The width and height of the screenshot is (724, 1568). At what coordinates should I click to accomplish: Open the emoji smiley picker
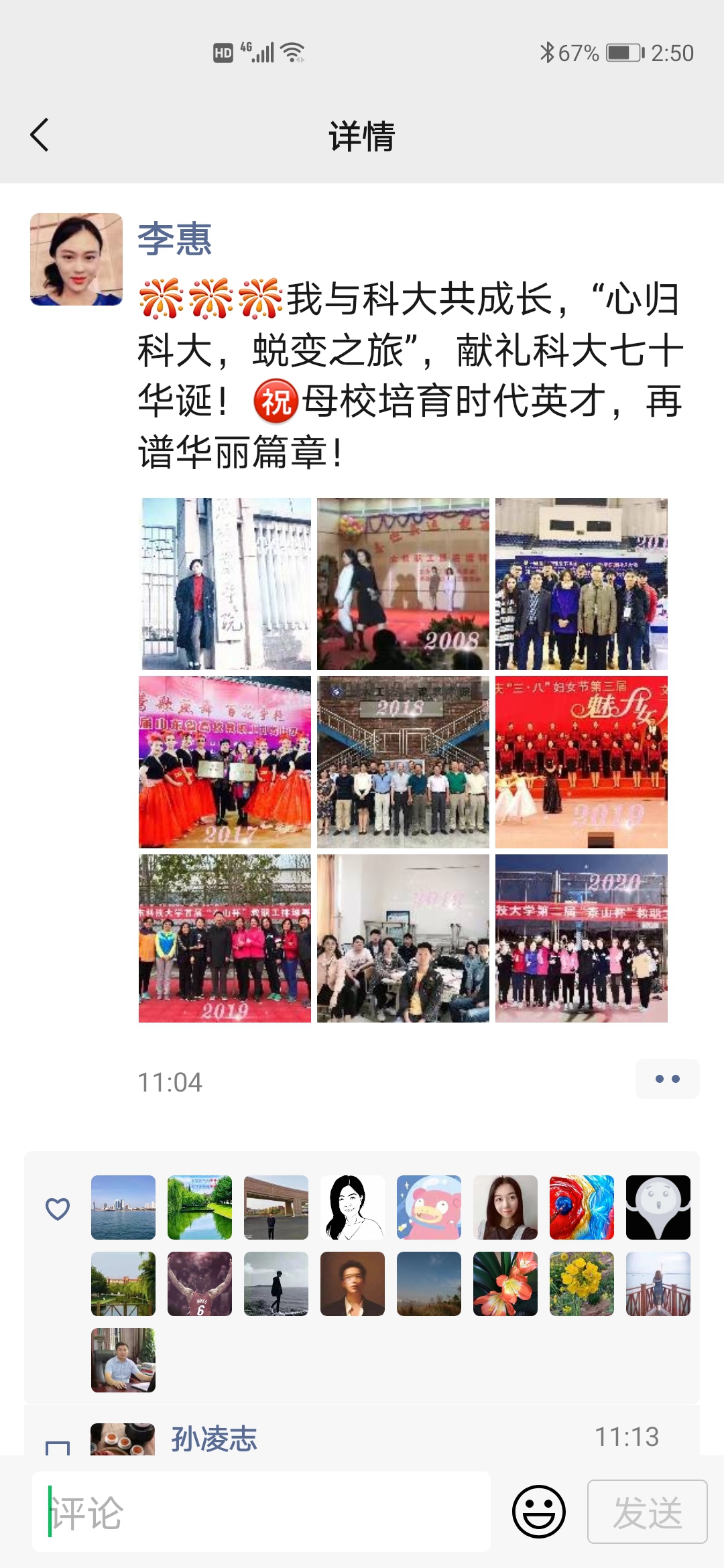coord(538,1512)
